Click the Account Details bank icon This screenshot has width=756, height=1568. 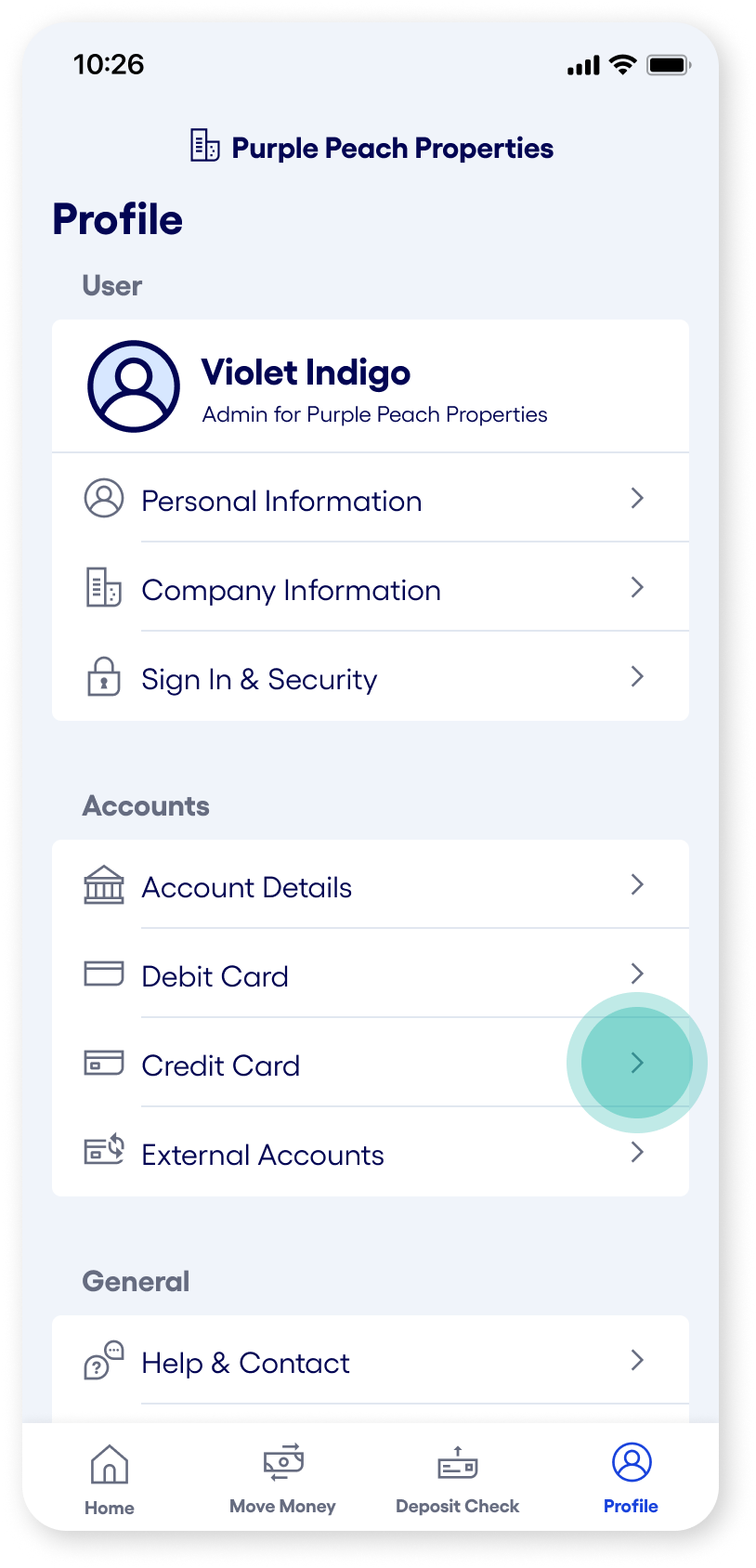104,884
